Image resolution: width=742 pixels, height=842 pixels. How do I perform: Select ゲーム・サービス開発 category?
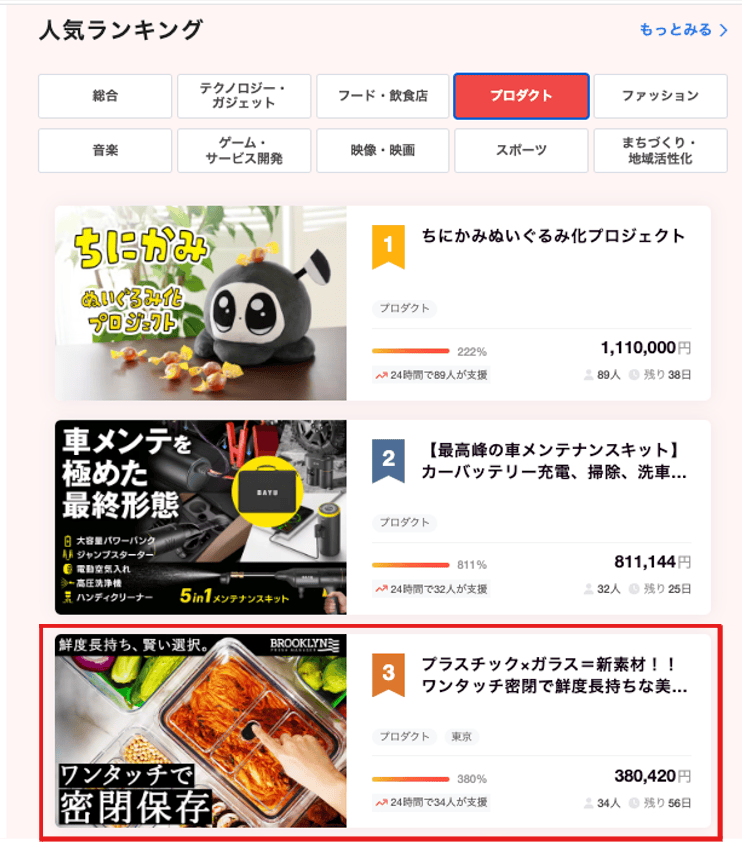point(244,151)
